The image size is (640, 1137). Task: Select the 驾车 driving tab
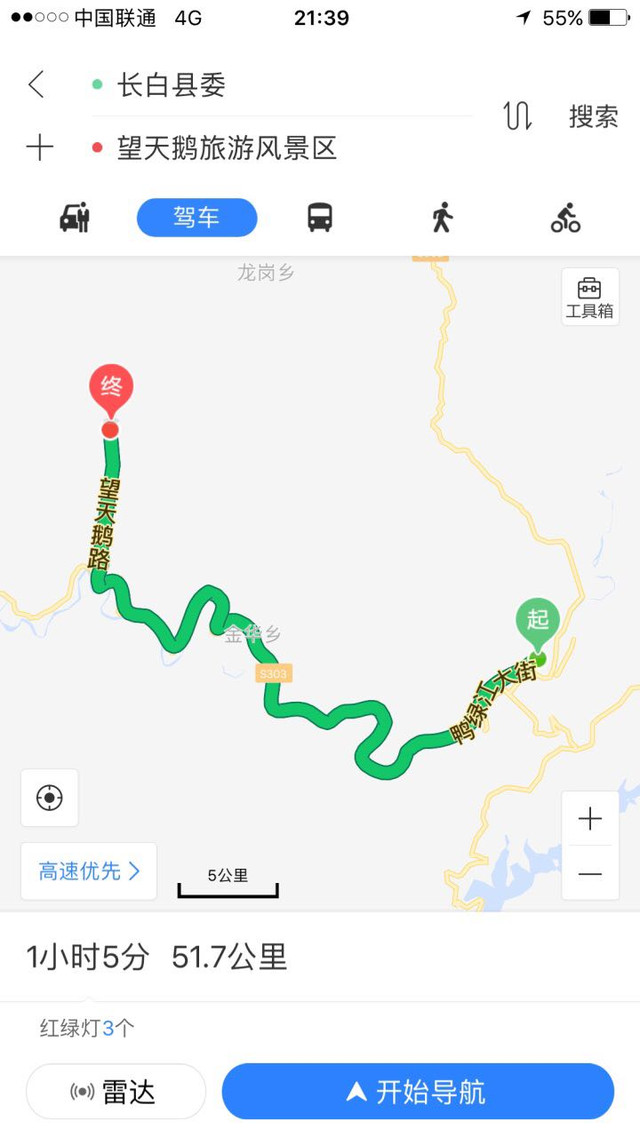[x=197, y=217]
